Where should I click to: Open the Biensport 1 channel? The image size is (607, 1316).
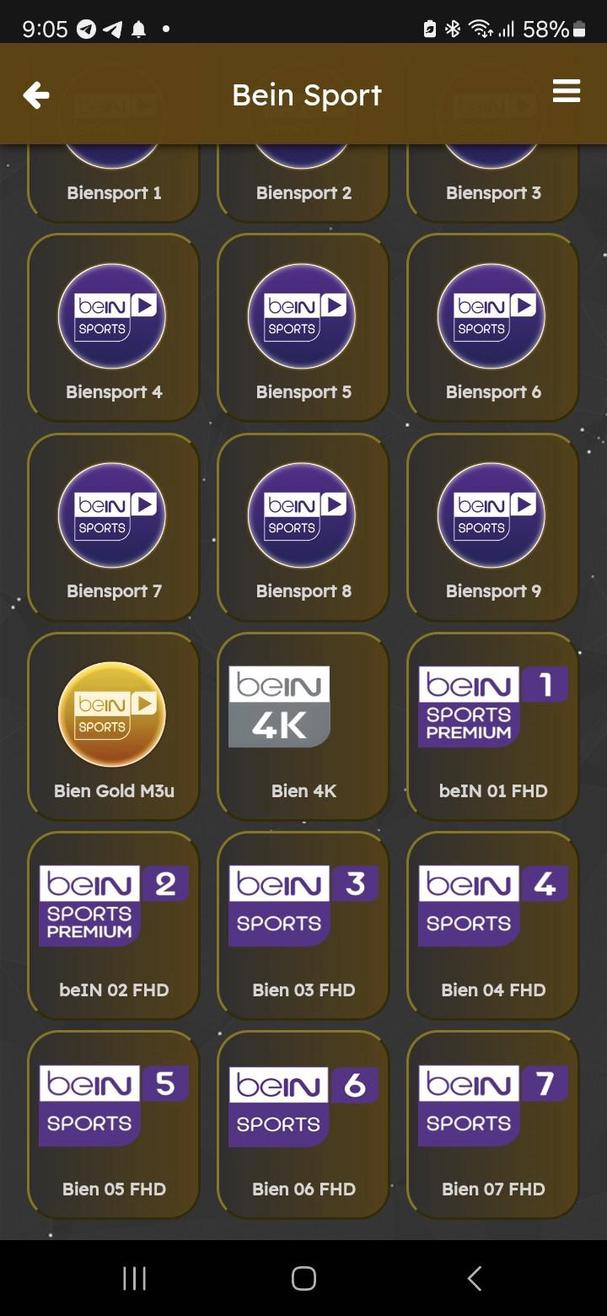113,185
